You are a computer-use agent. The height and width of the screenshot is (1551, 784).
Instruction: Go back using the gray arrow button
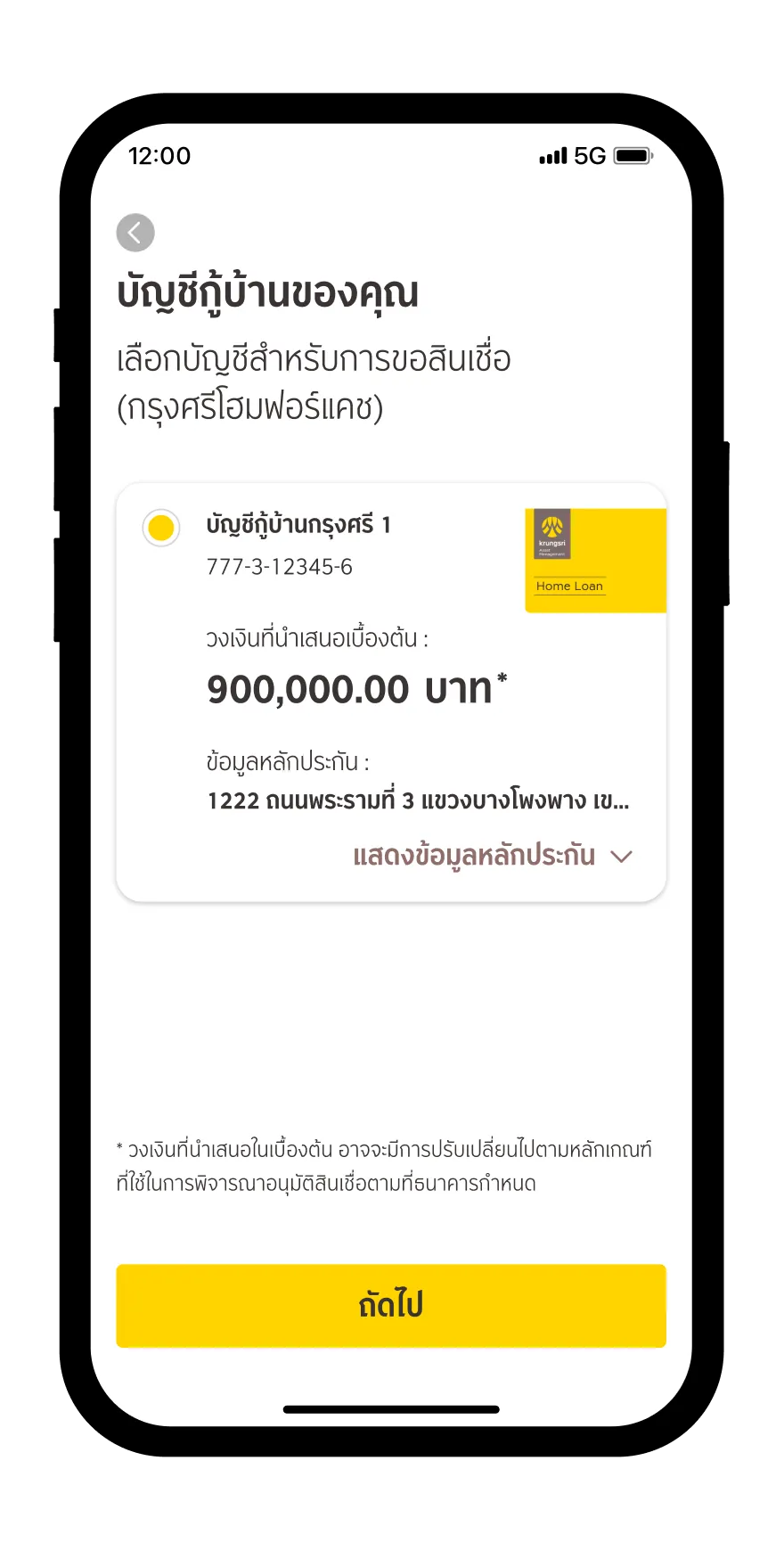[x=135, y=233]
